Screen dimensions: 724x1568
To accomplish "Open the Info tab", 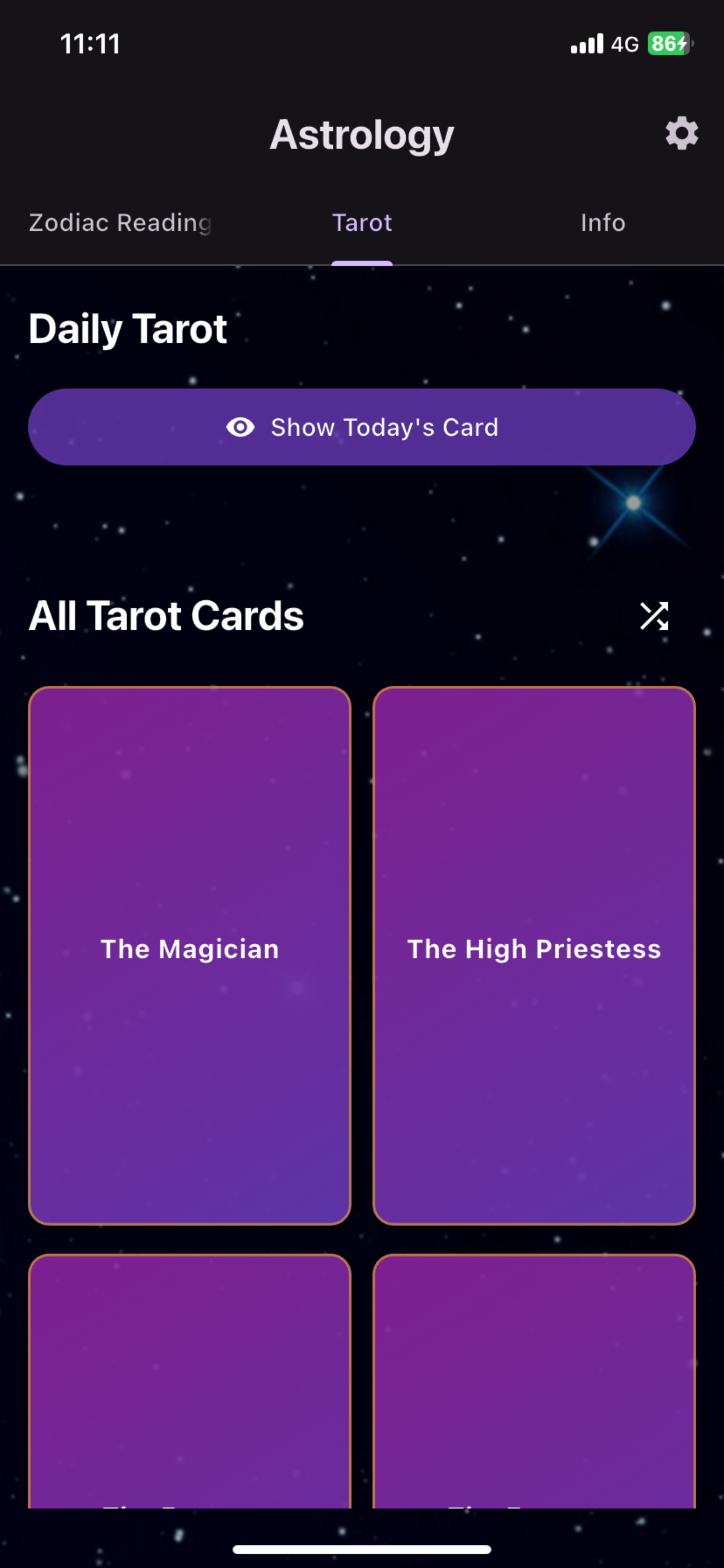I will pyautogui.click(x=603, y=223).
